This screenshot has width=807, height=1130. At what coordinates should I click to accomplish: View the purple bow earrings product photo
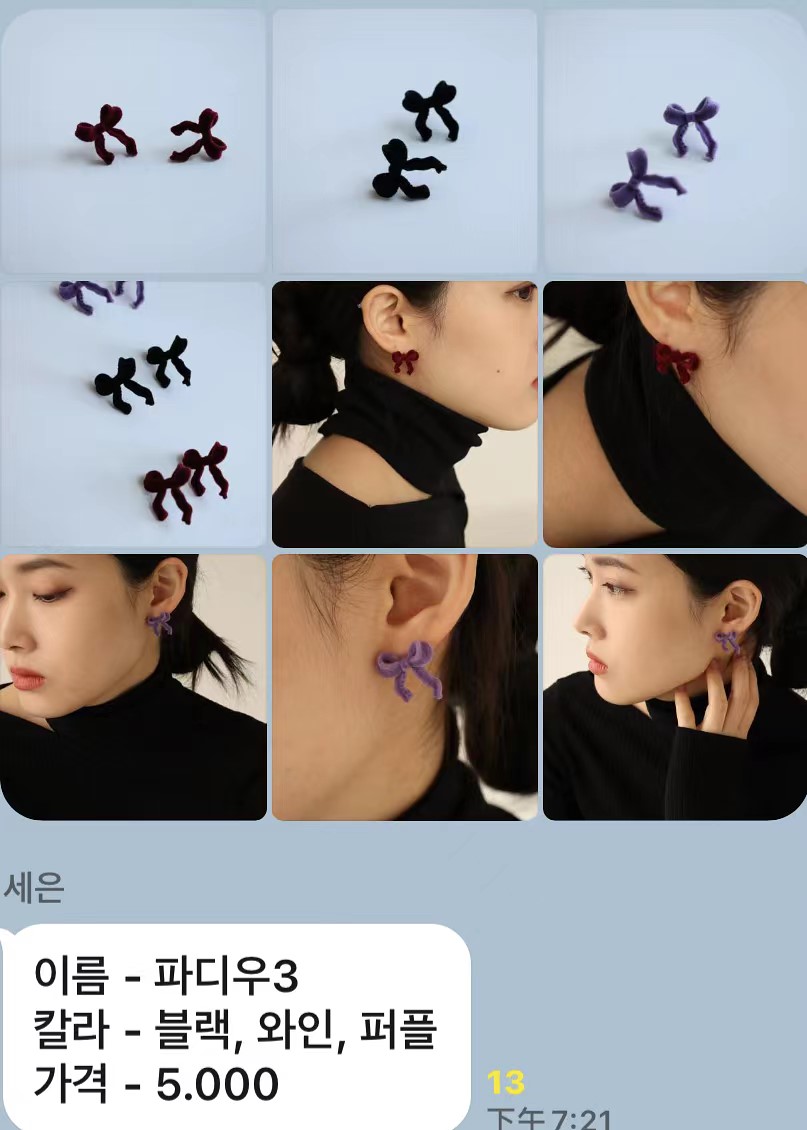pos(675,142)
